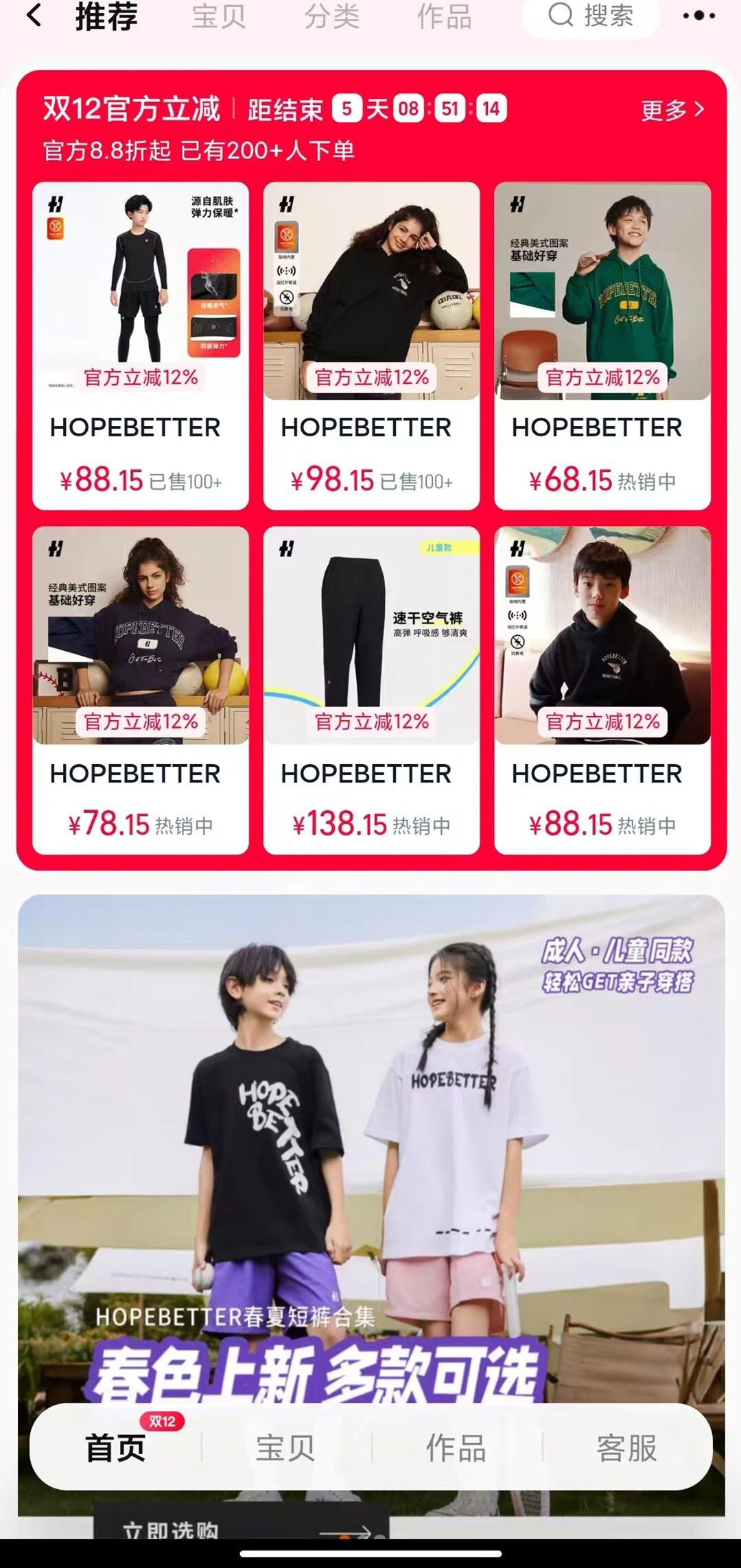Viewport: 741px width, 1568px height.
Task: Open the 搜索 search box
Action: [591, 15]
